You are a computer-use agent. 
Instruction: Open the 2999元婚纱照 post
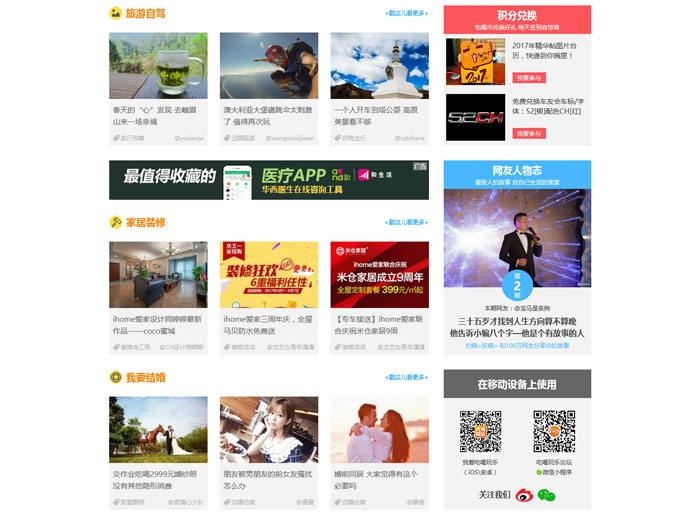[x=158, y=430]
